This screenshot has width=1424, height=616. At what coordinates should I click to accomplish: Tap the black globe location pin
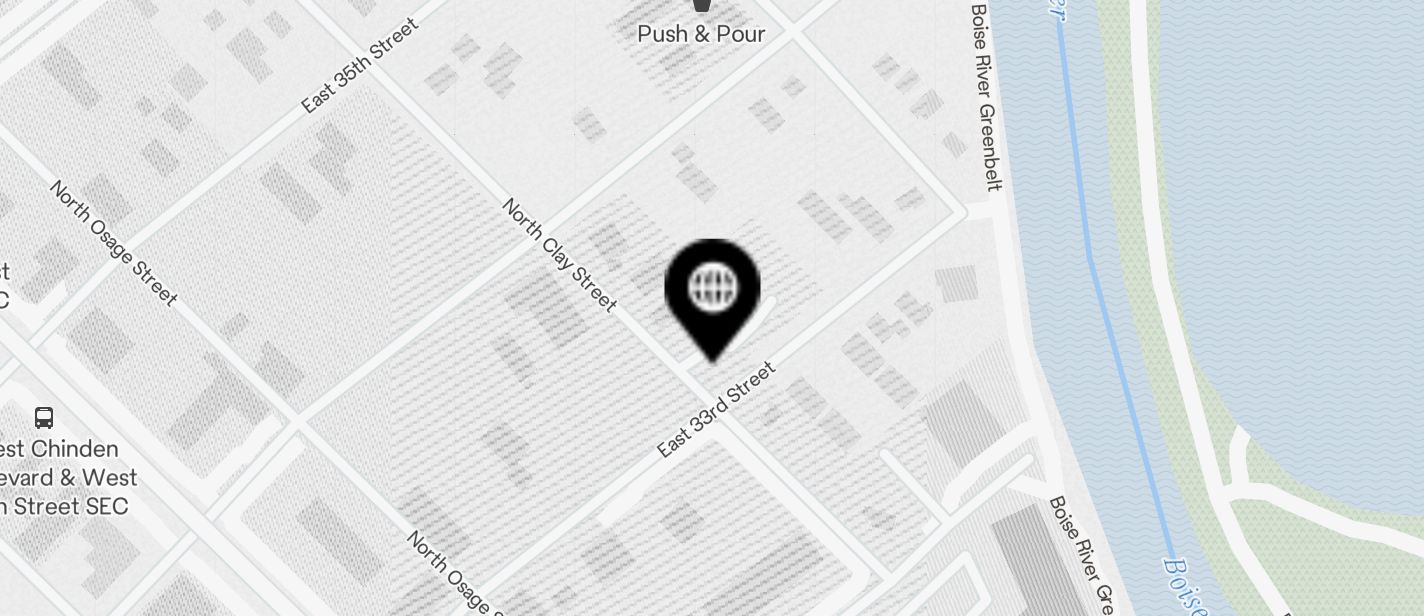coord(712,291)
